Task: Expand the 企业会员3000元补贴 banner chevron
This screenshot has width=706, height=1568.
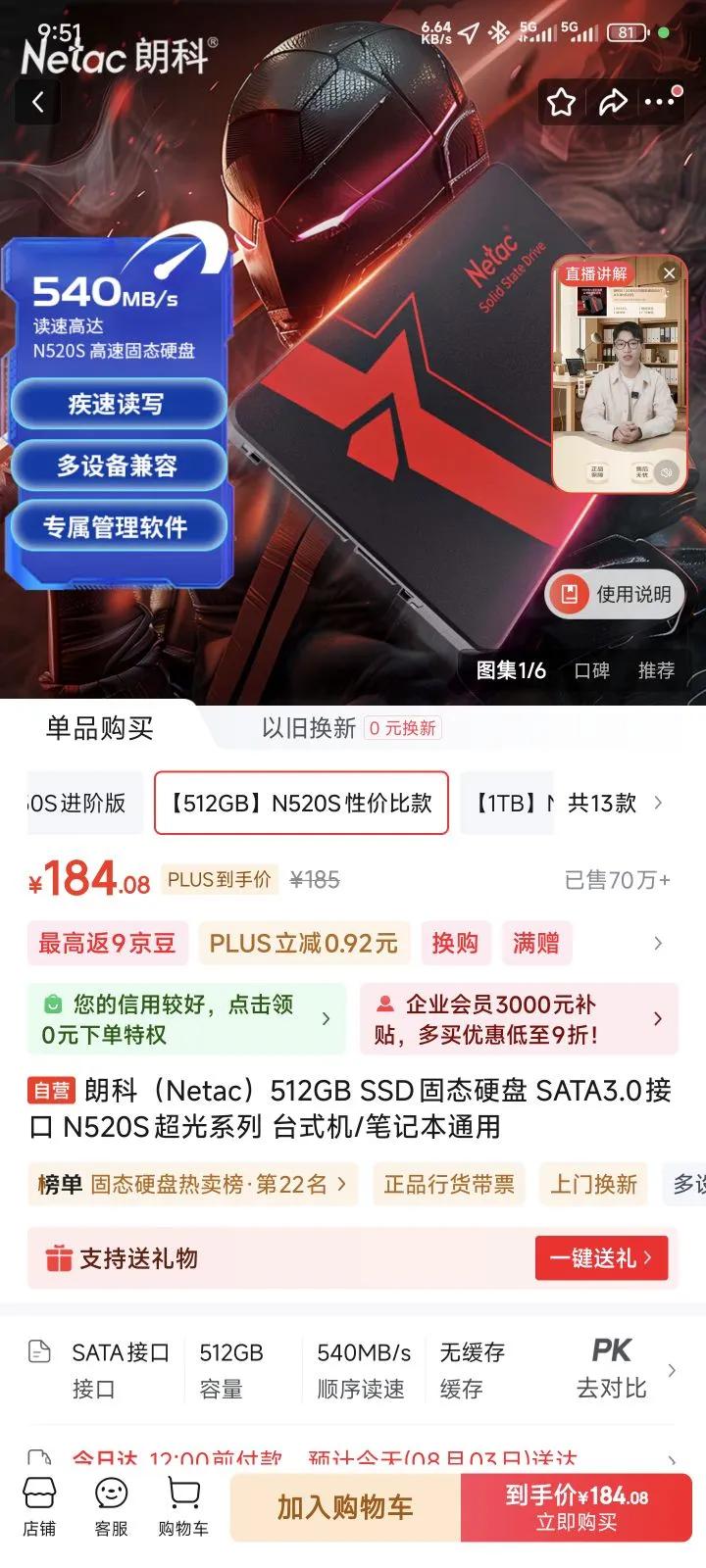Action: 657,1018
